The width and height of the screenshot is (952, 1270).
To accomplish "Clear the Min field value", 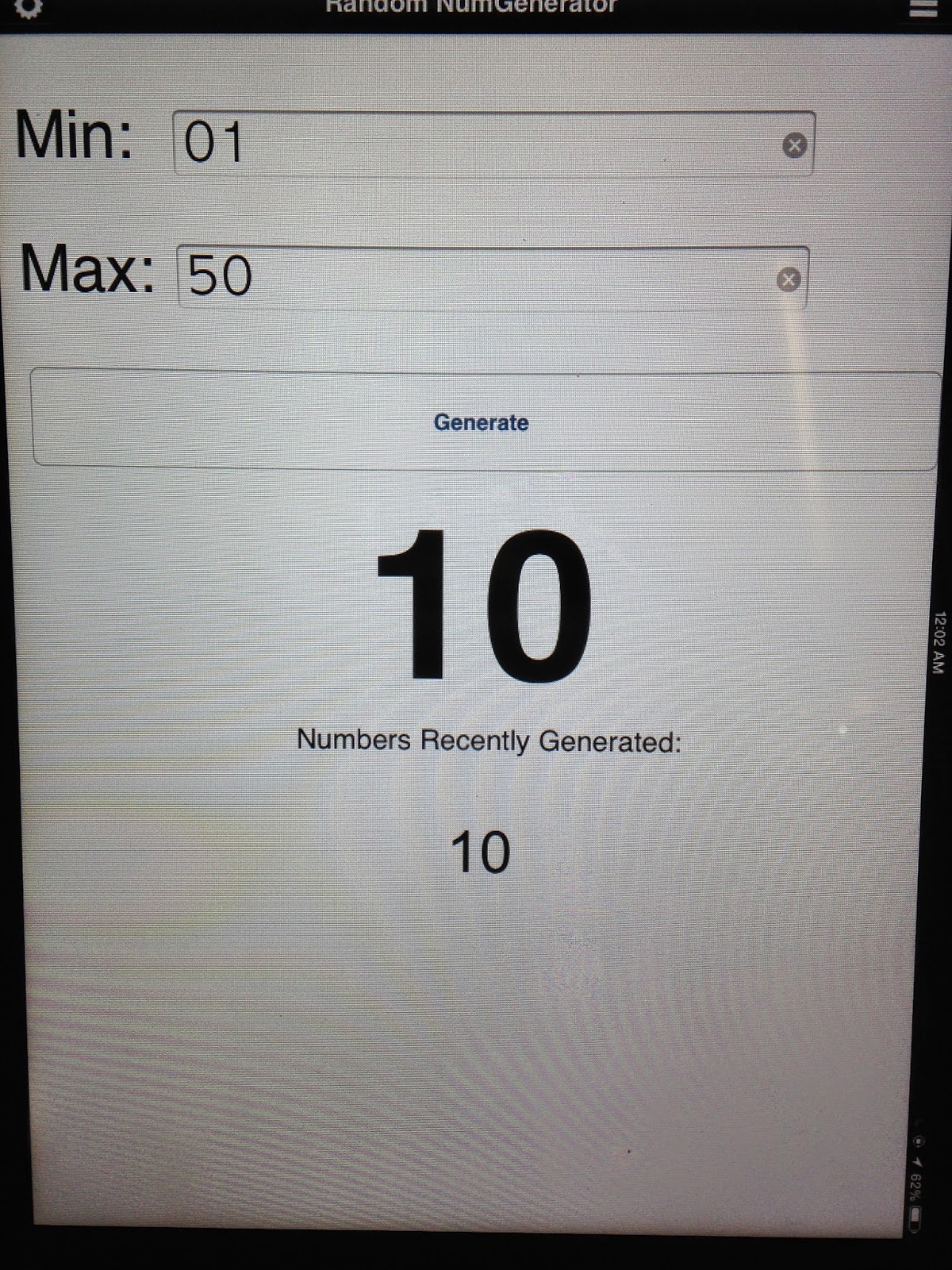I will point(794,145).
